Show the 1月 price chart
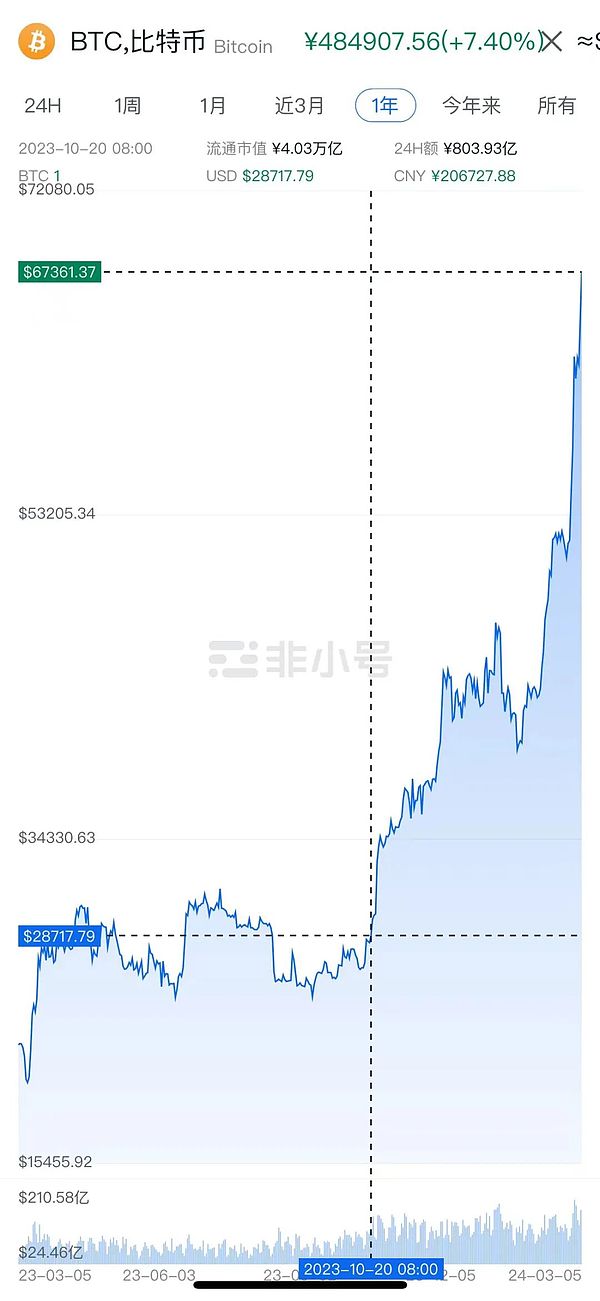This screenshot has height=1301, width=600. 212,105
